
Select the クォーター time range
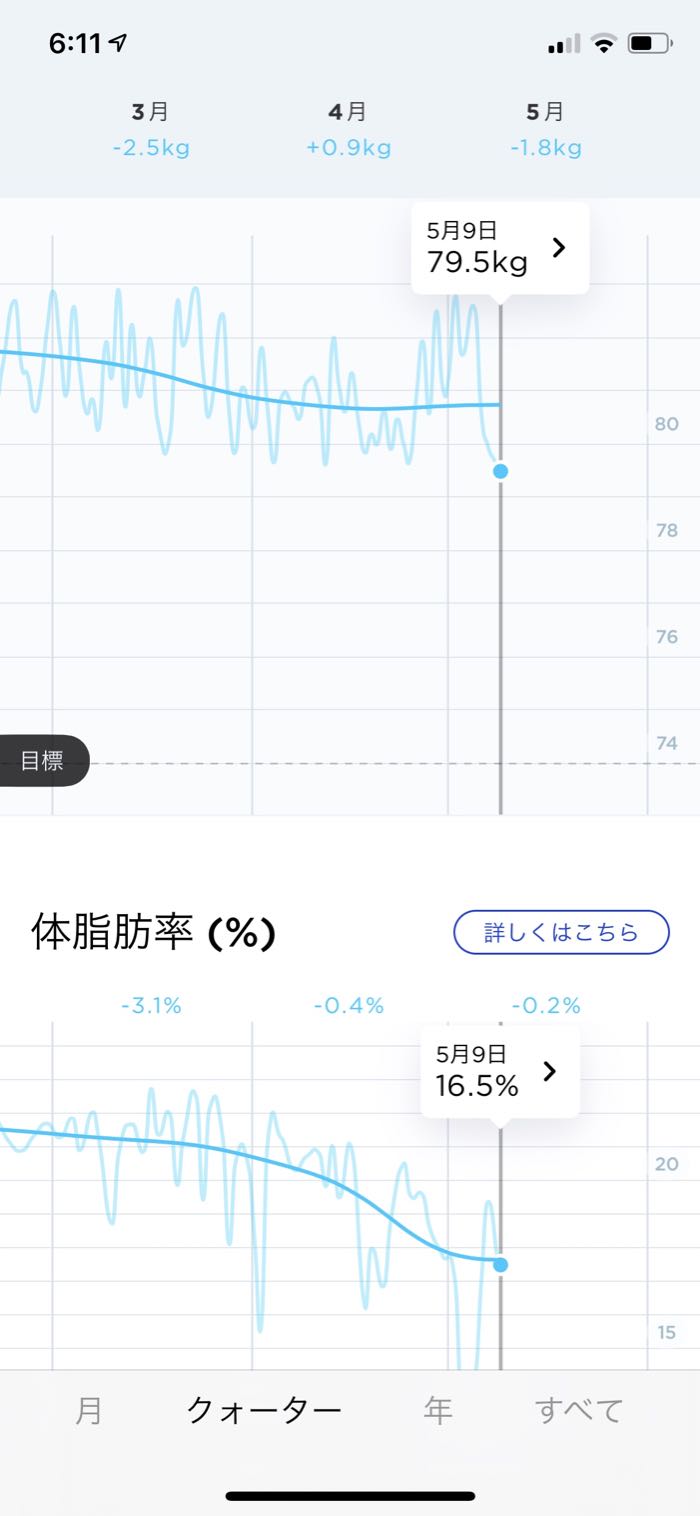(264, 1411)
